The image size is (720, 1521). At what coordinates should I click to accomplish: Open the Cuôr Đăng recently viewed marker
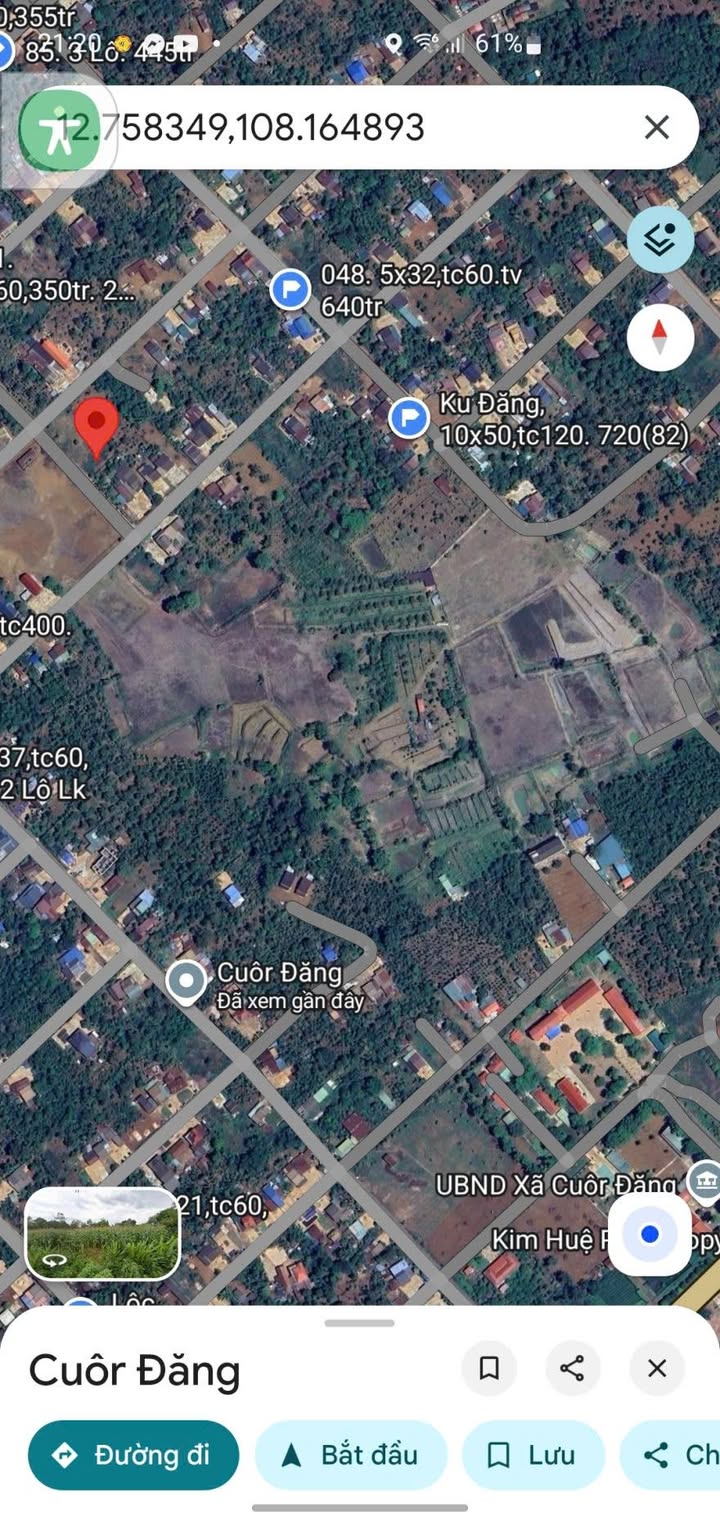[186, 982]
